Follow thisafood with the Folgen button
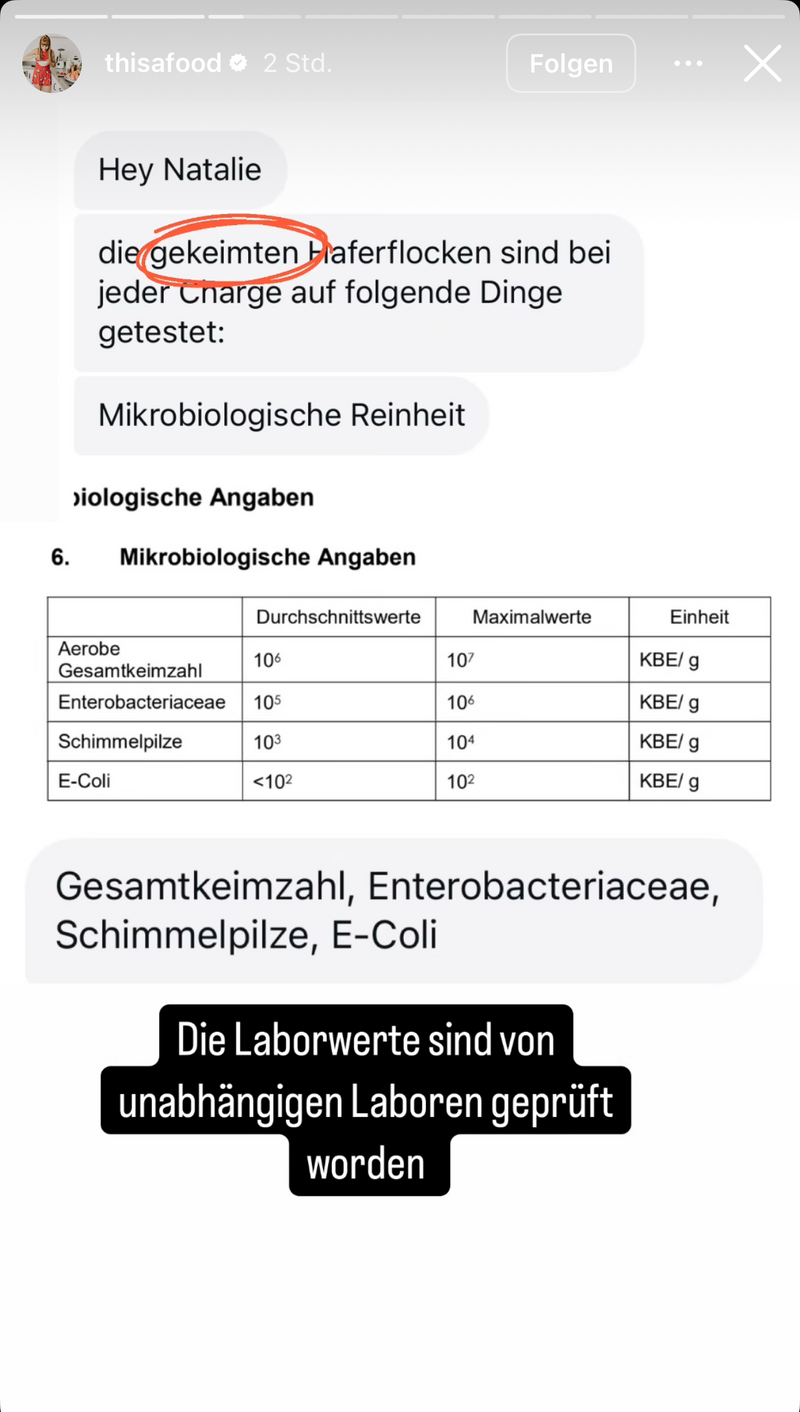Screen dimensions: 800x1412 point(570,64)
